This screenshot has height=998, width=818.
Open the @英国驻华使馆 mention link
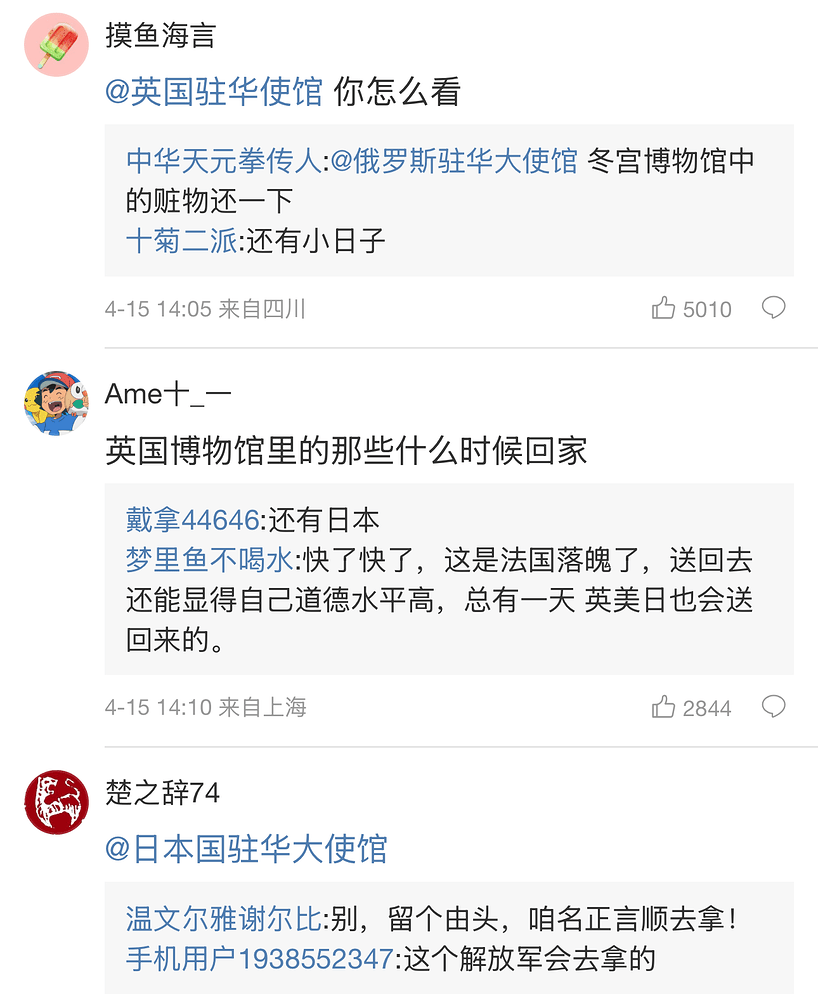pos(214,92)
